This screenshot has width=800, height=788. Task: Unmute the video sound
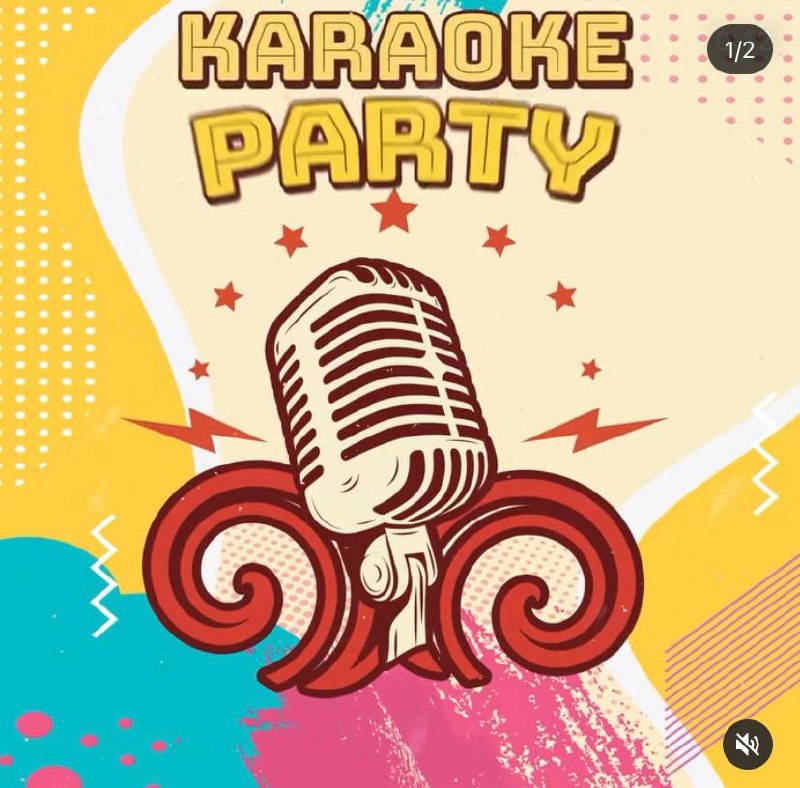(747, 744)
